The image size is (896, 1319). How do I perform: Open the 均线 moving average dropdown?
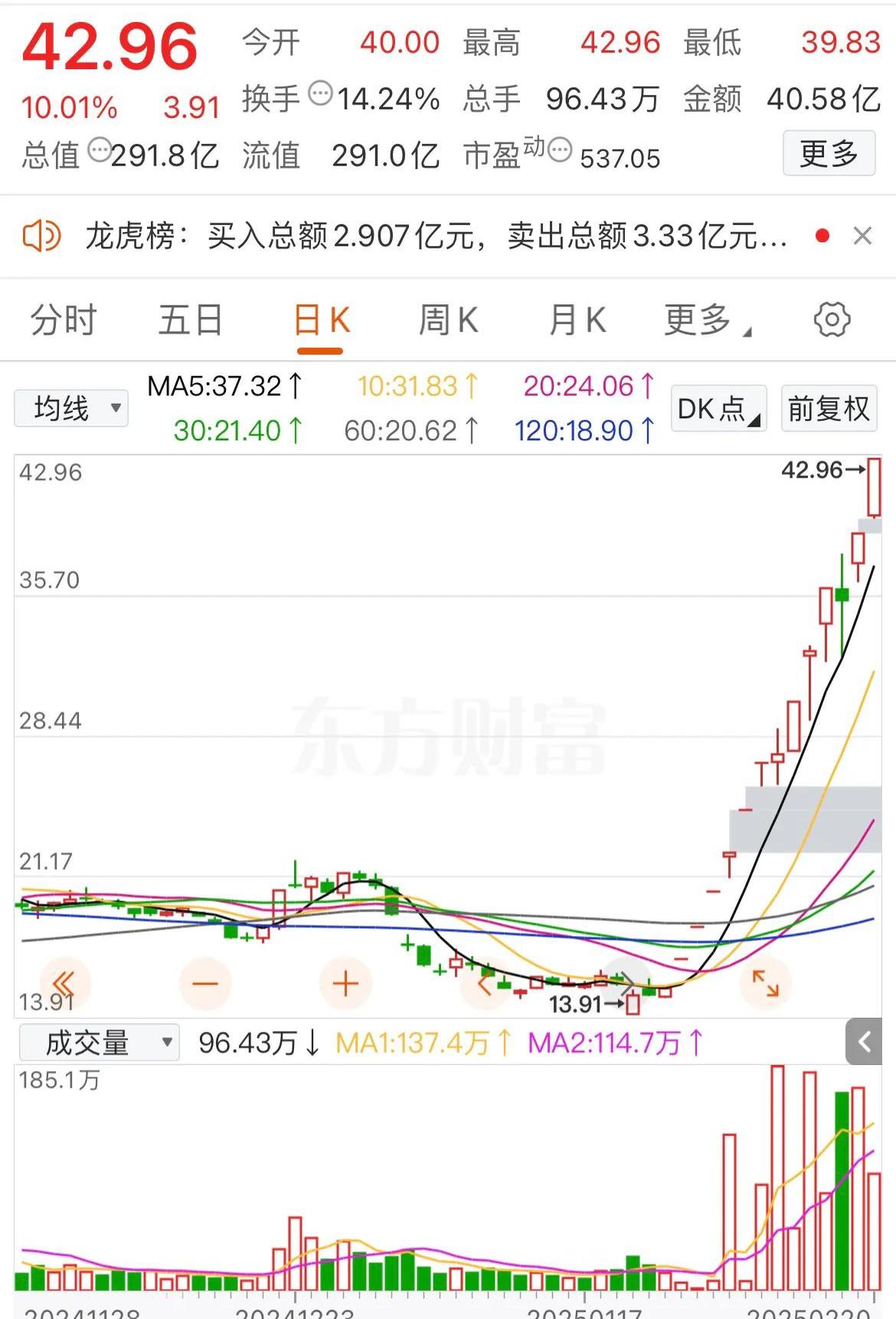[70, 407]
